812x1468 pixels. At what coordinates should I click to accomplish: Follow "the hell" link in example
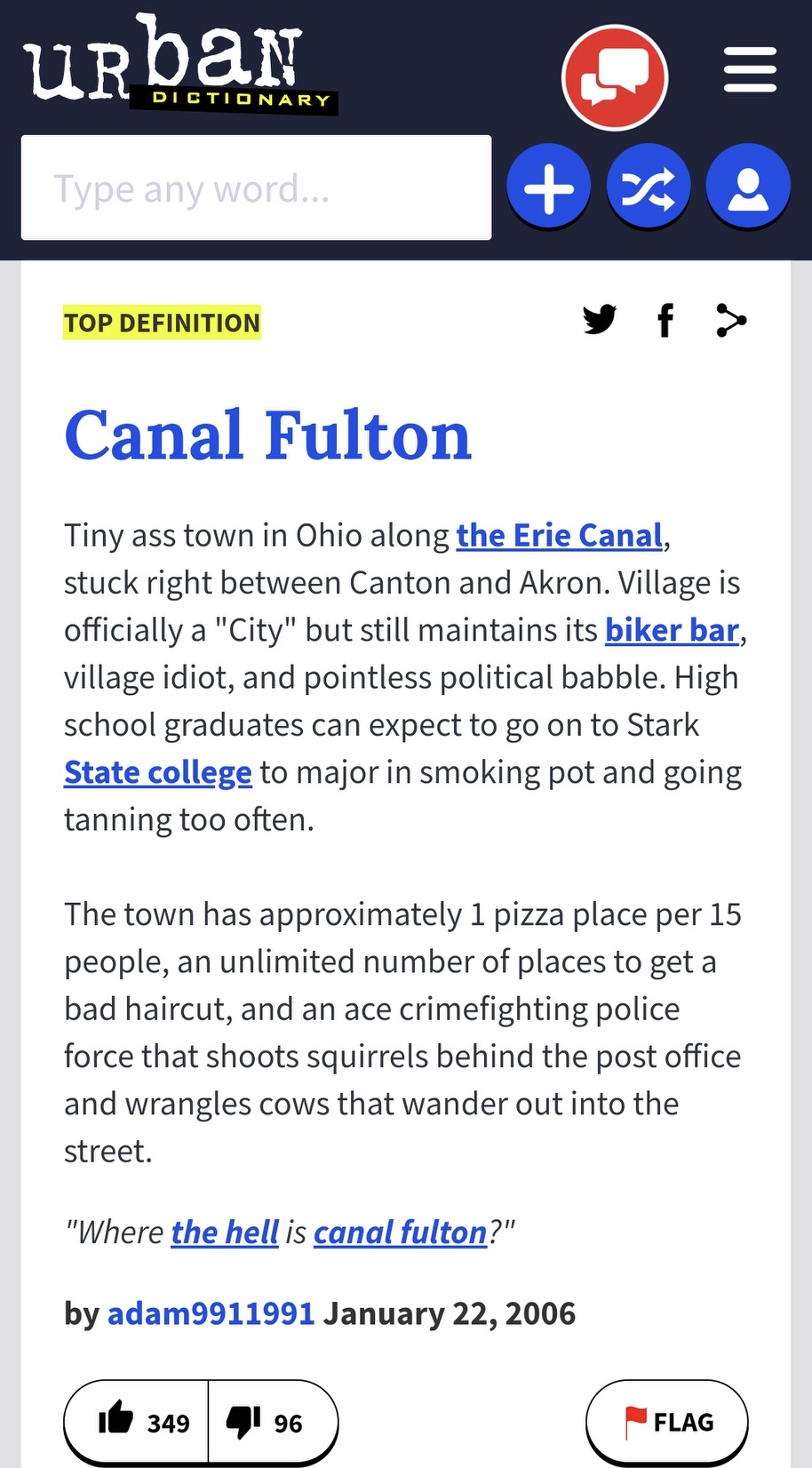click(x=225, y=1233)
